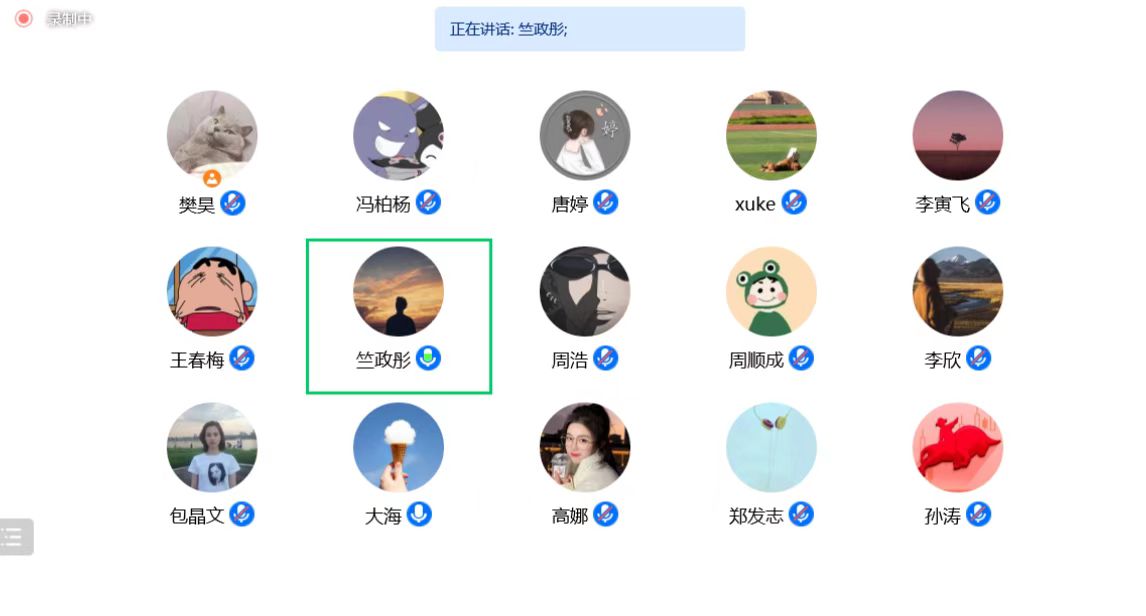The image size is (1146, 616).
Task: Tap 郑发志's avatar
Action: 771,448
